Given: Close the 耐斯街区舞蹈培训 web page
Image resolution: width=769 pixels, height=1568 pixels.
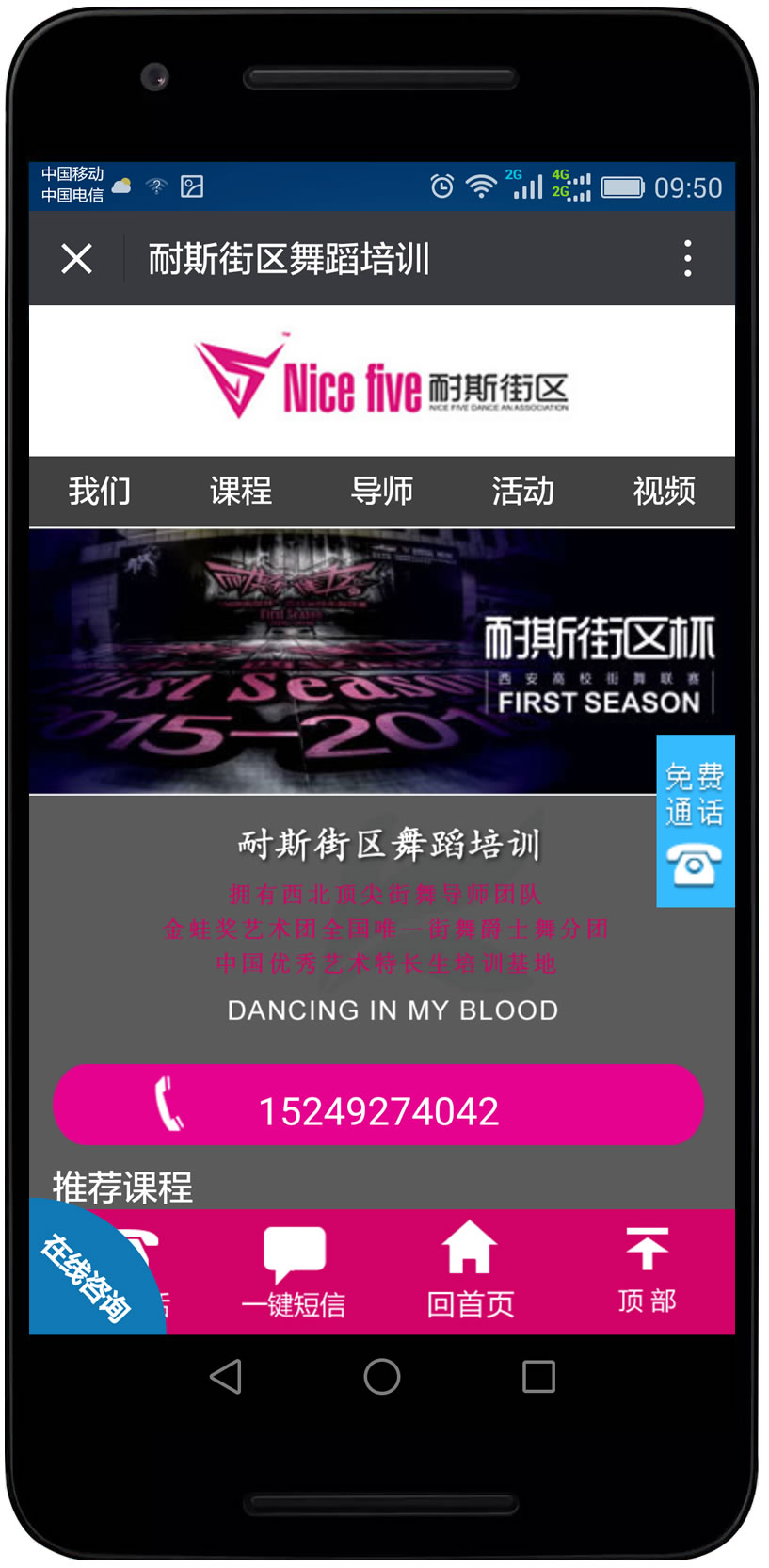Looking at the screenshot, I should coord(76,258).
